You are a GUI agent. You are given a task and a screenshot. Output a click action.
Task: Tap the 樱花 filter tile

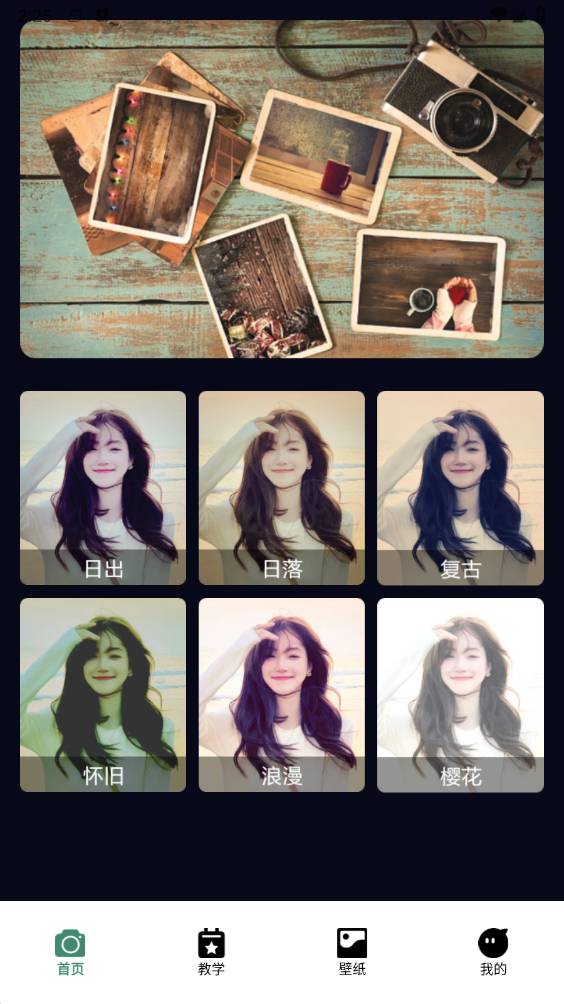[x=460, y=695]
